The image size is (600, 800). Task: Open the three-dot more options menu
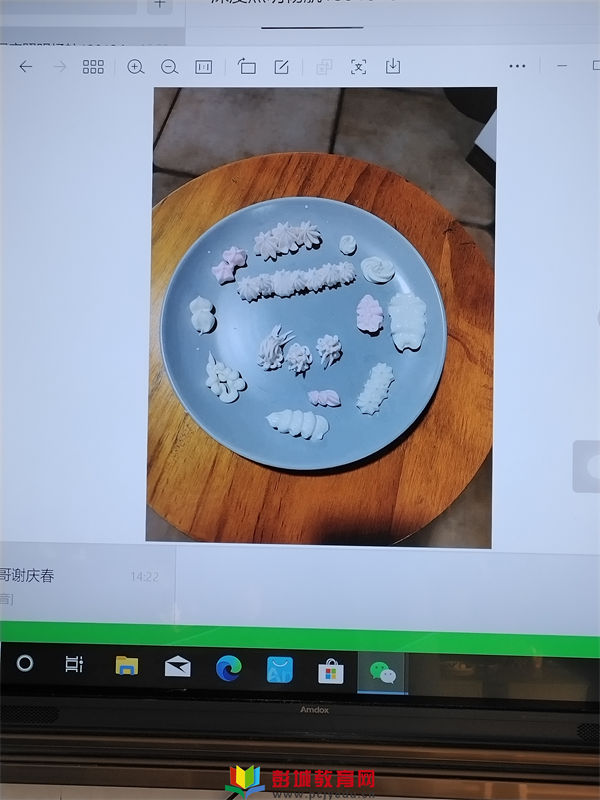coord(517,67)
